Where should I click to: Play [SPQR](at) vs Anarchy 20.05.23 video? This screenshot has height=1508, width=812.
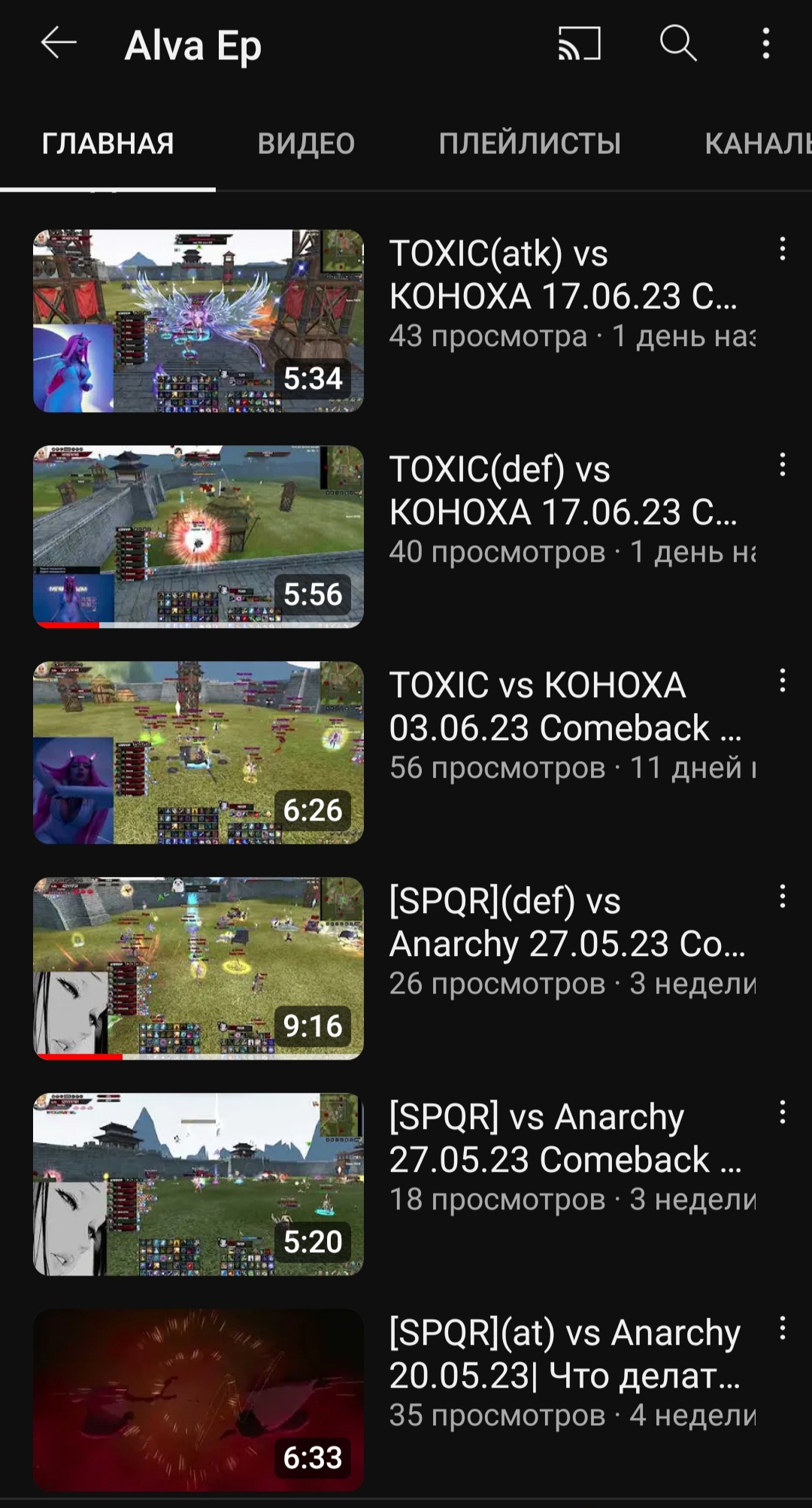tap(198, 1400)
